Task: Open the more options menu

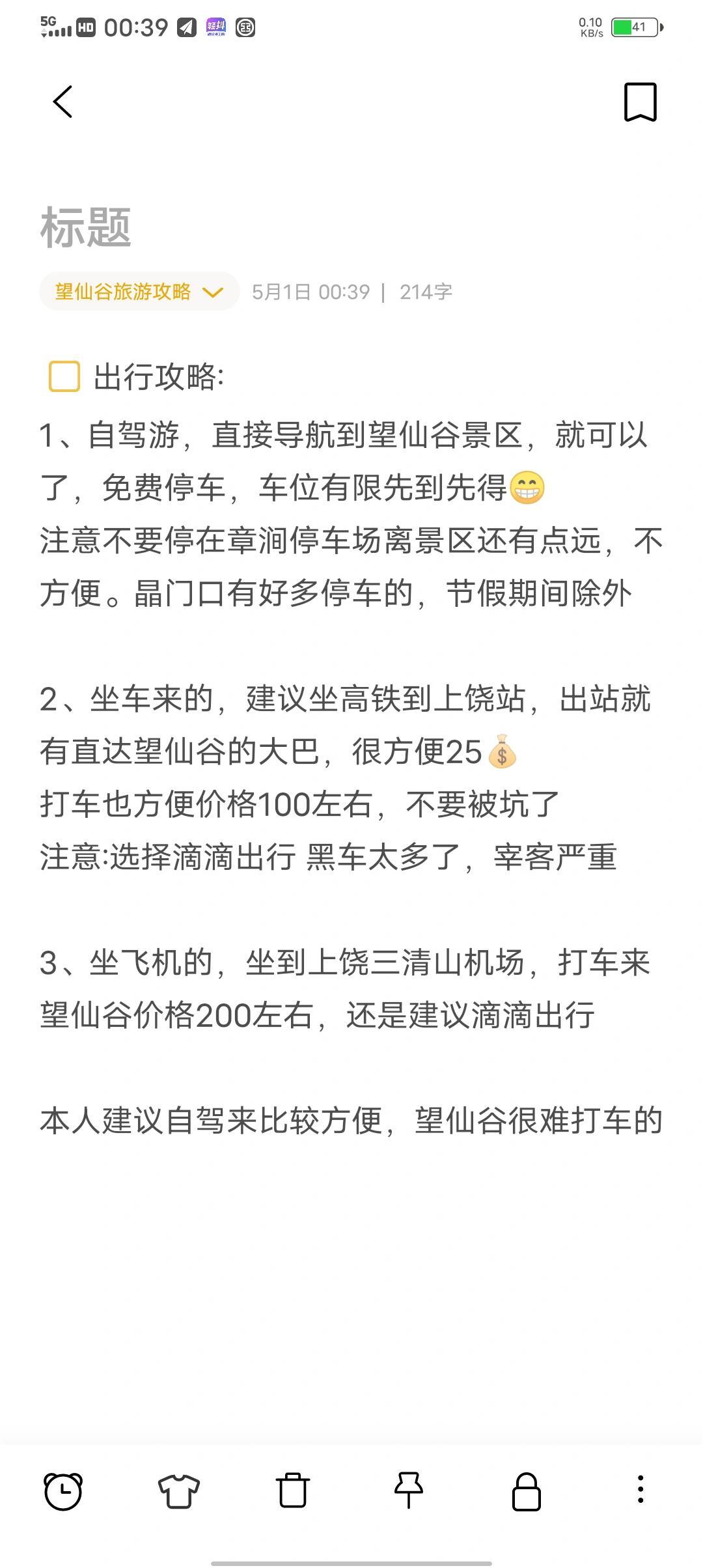Action: coord(641,1490)
